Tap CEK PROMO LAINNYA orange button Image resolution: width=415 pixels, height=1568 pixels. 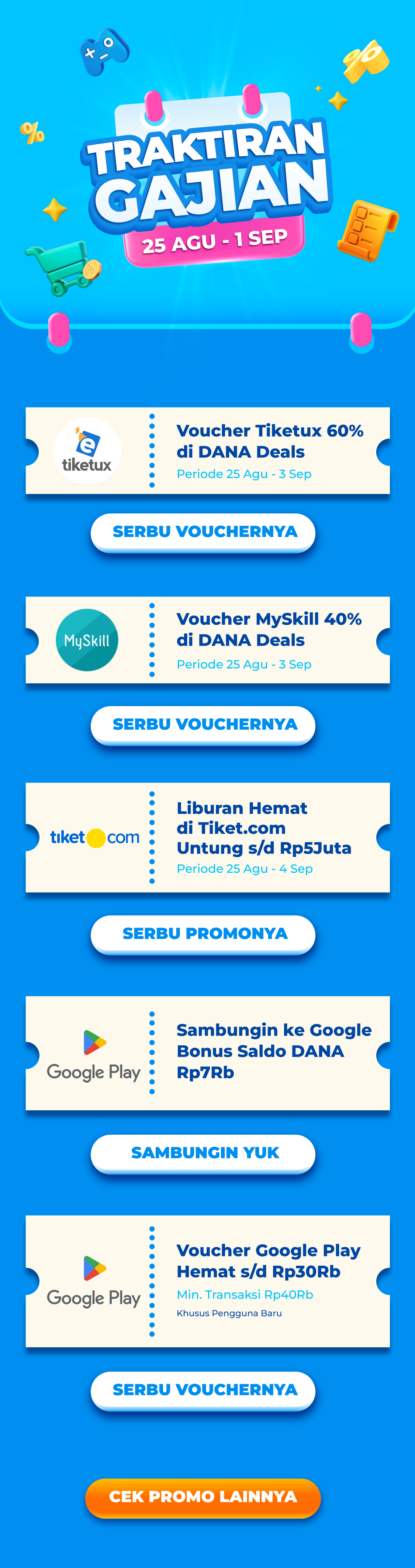(203, 1497)
